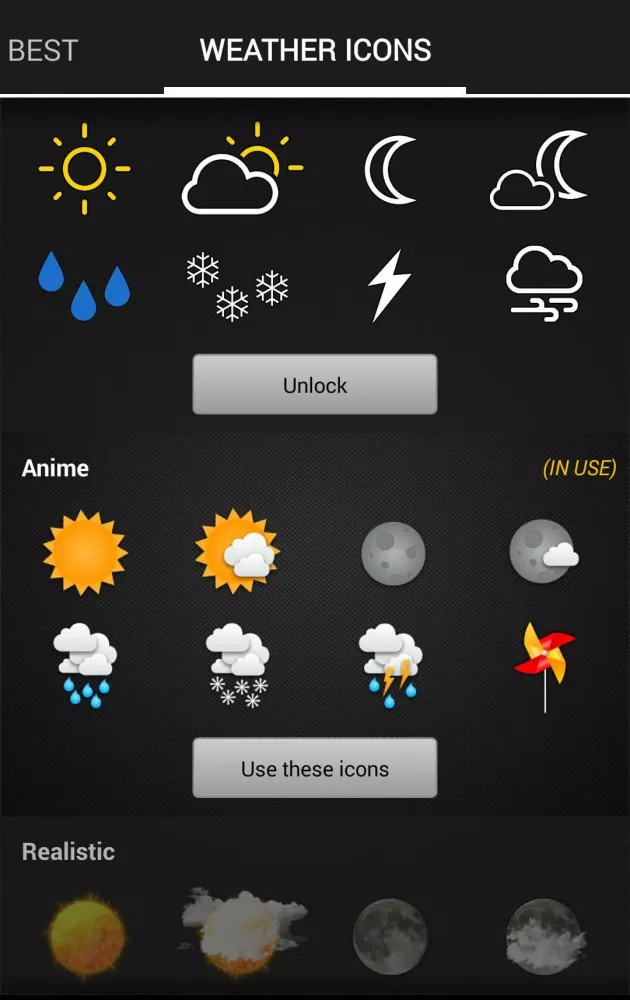Tap the Unlock button

click(x=315, y=385)
